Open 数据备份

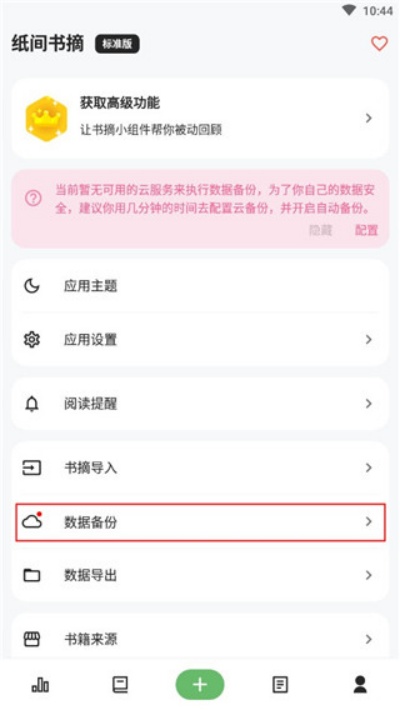pos(200,522)
